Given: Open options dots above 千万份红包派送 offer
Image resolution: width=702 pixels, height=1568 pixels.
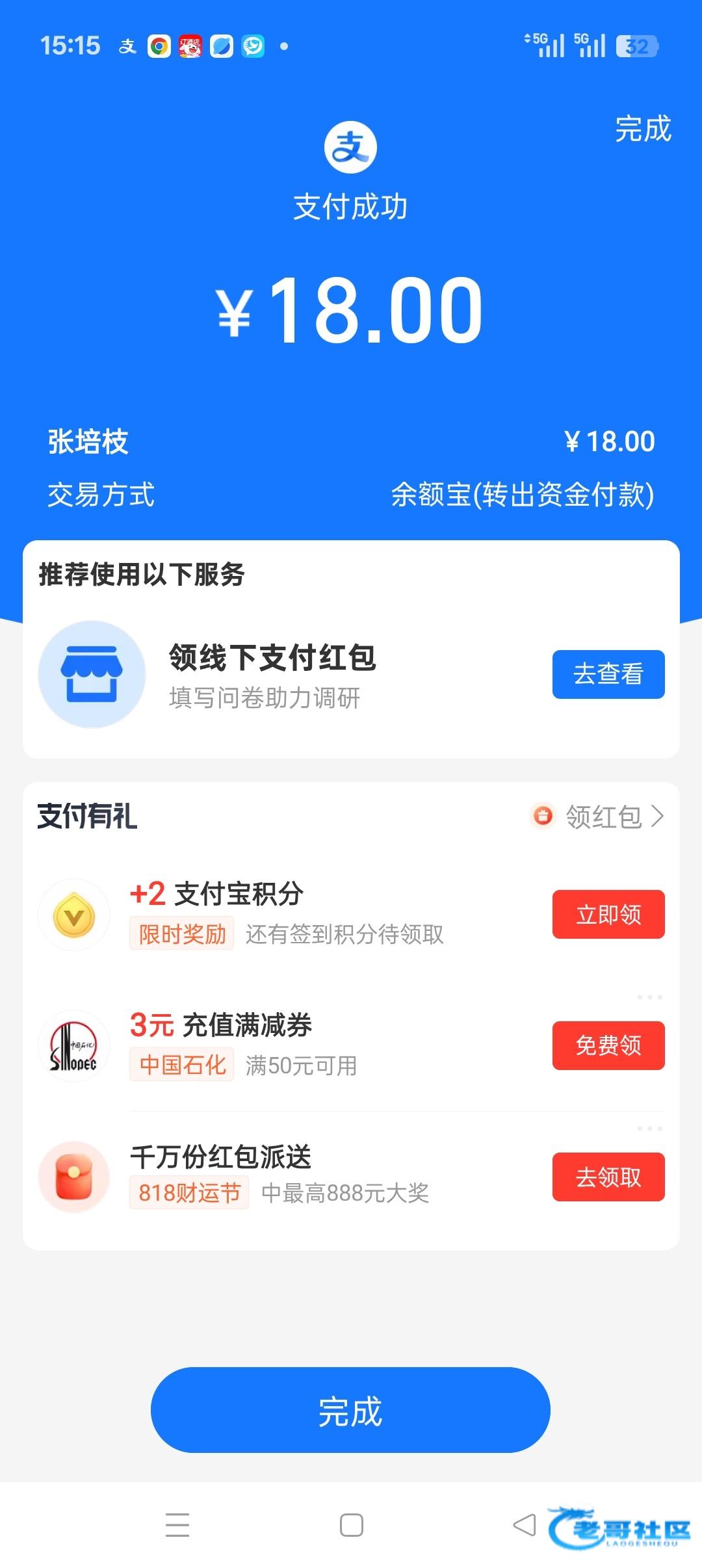Looking at the screenshot, I should tap(650, 1129).
